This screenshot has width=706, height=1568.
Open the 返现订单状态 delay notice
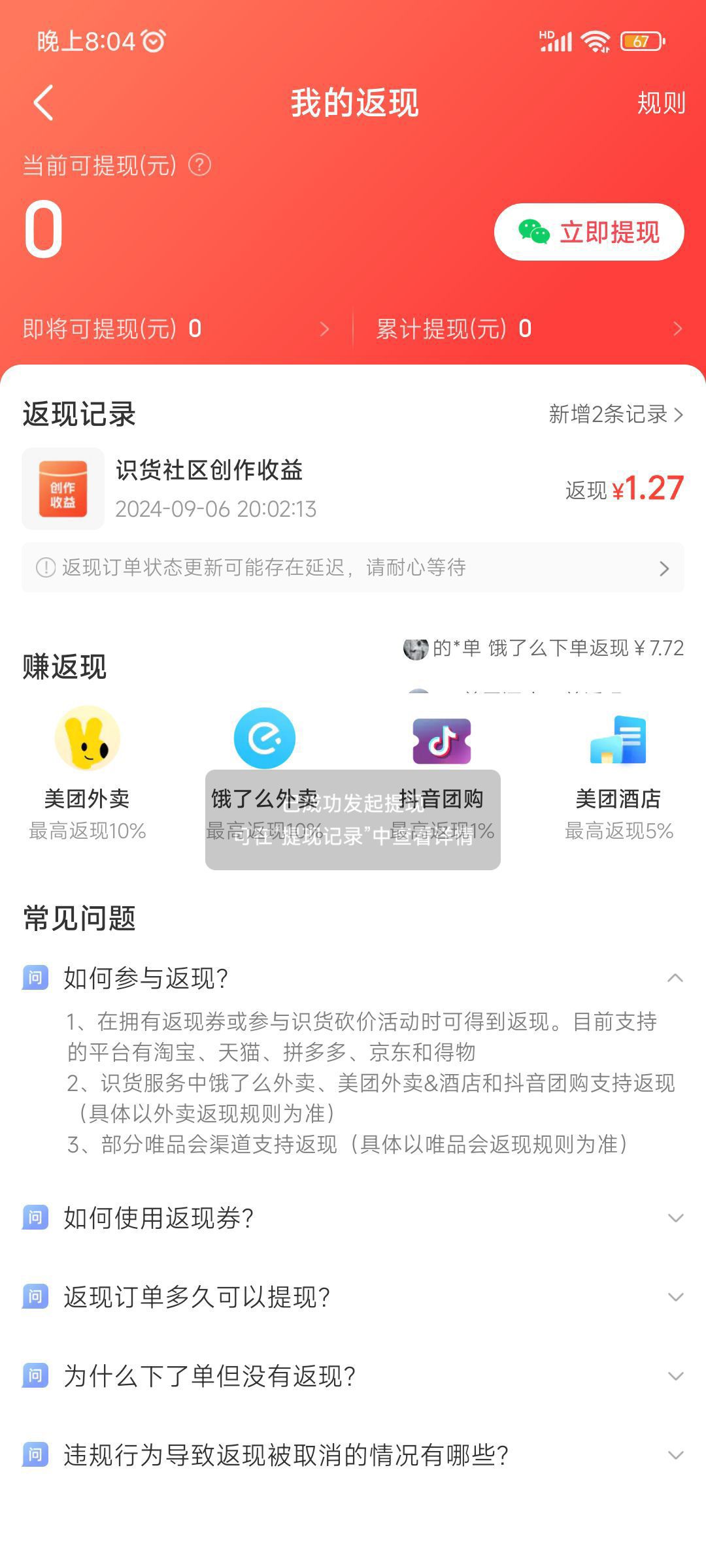pyautogui.click(x=353, y=568)
